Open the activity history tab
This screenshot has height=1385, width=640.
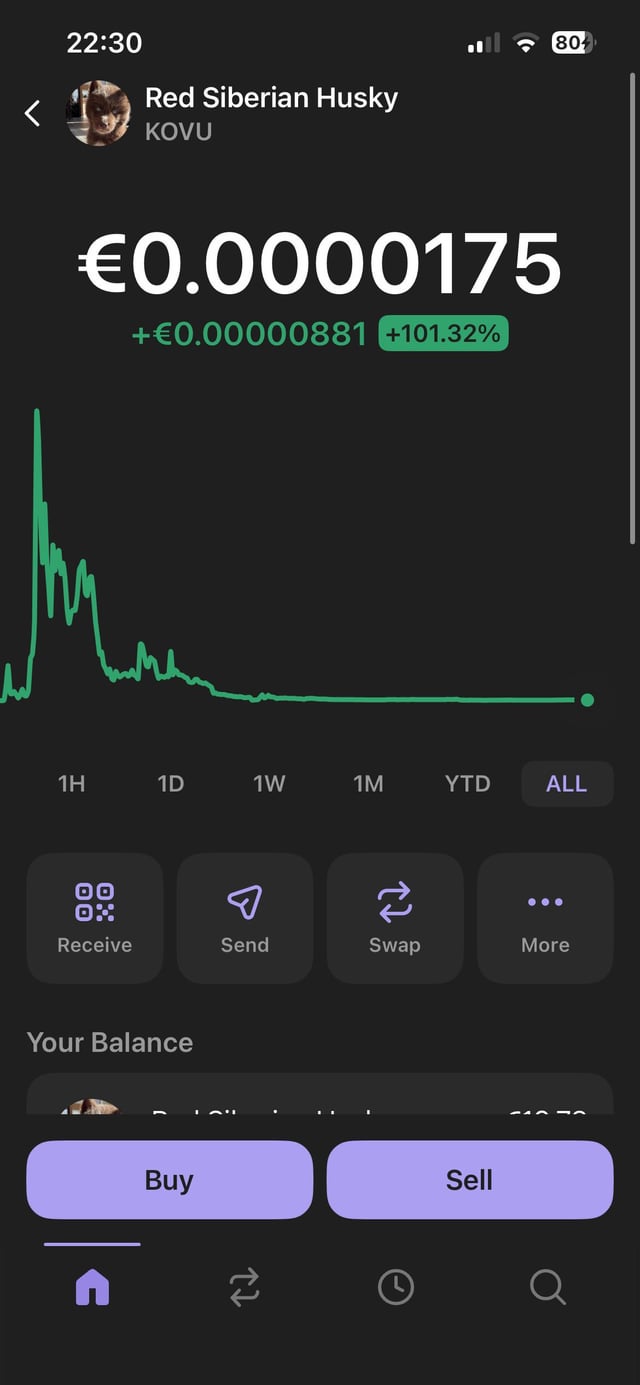(x=396, y=1287)
